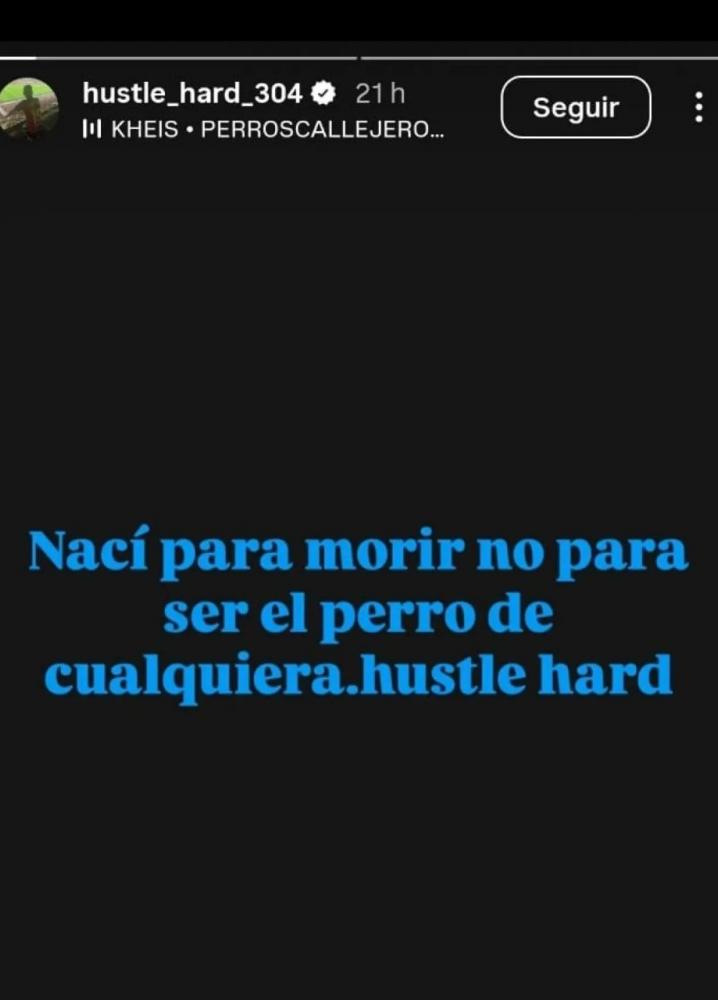Follow hustle_hard_304 with Seguir button
This screenshot has height=1000, width=718.
(575, 107)
